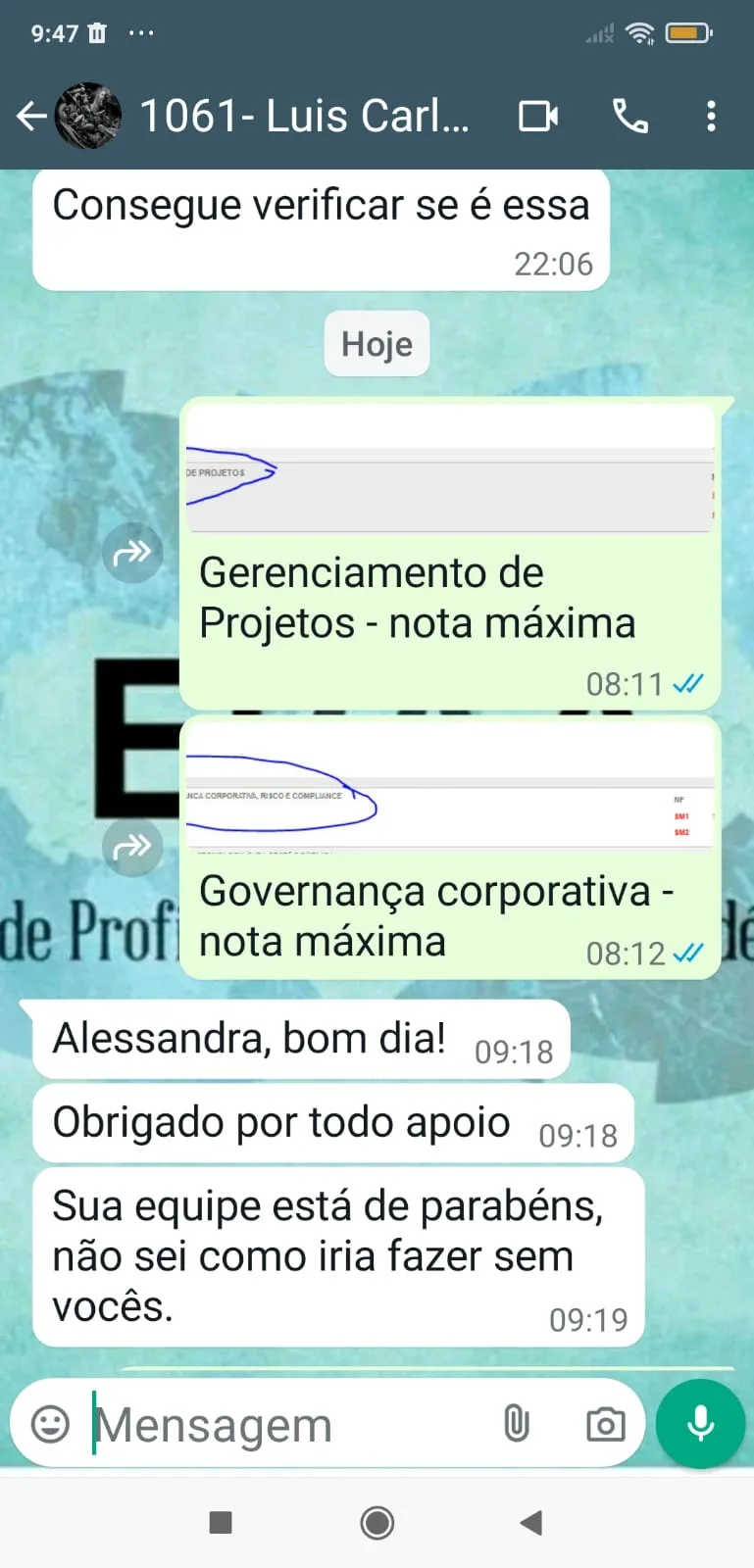This screenshot has height=1568, width=754.
Task: Open recent apps
Action: (x=222, y=1523)
